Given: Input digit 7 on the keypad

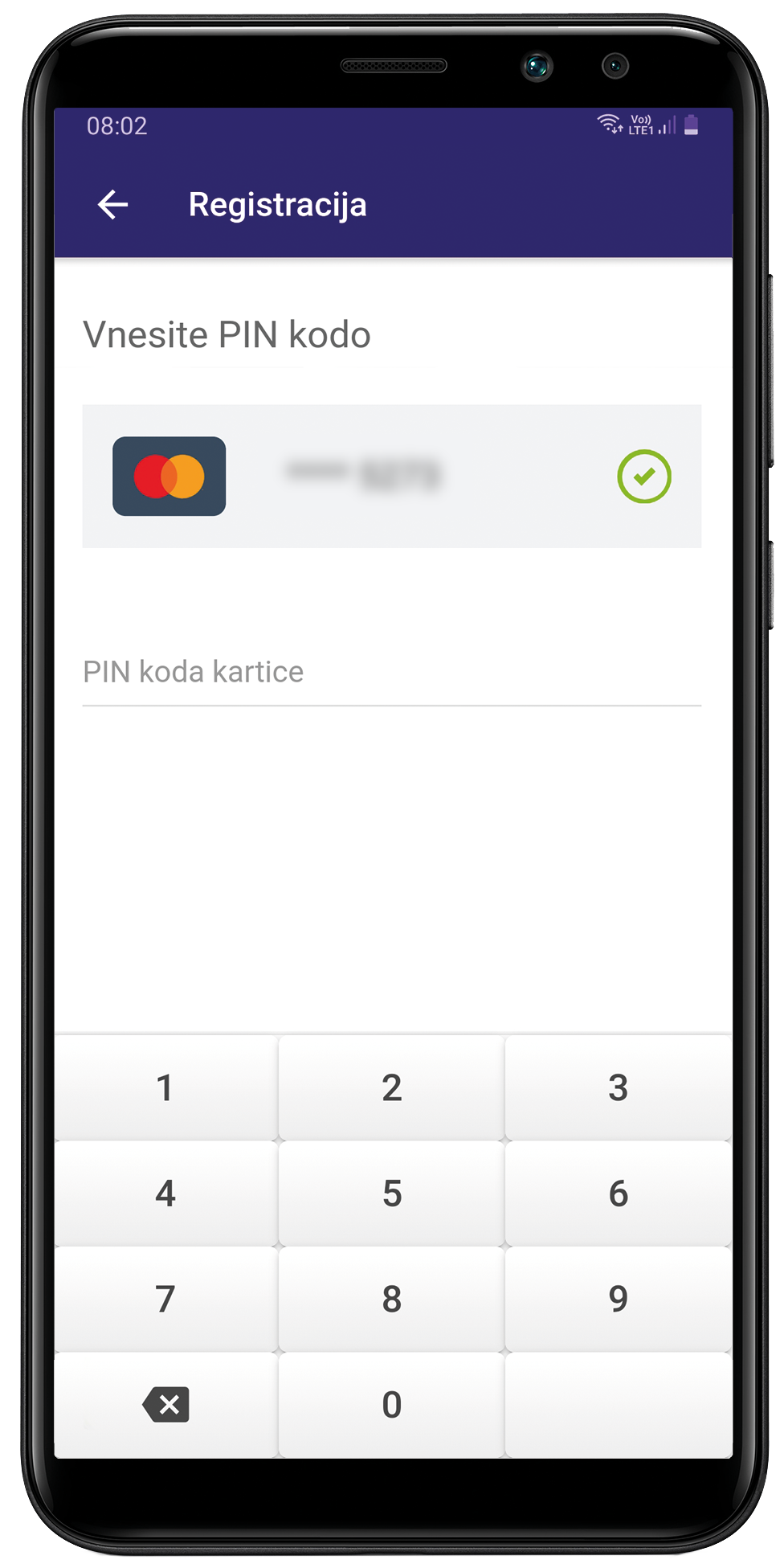Looking at the screenshot, I should coord(165,1300).
